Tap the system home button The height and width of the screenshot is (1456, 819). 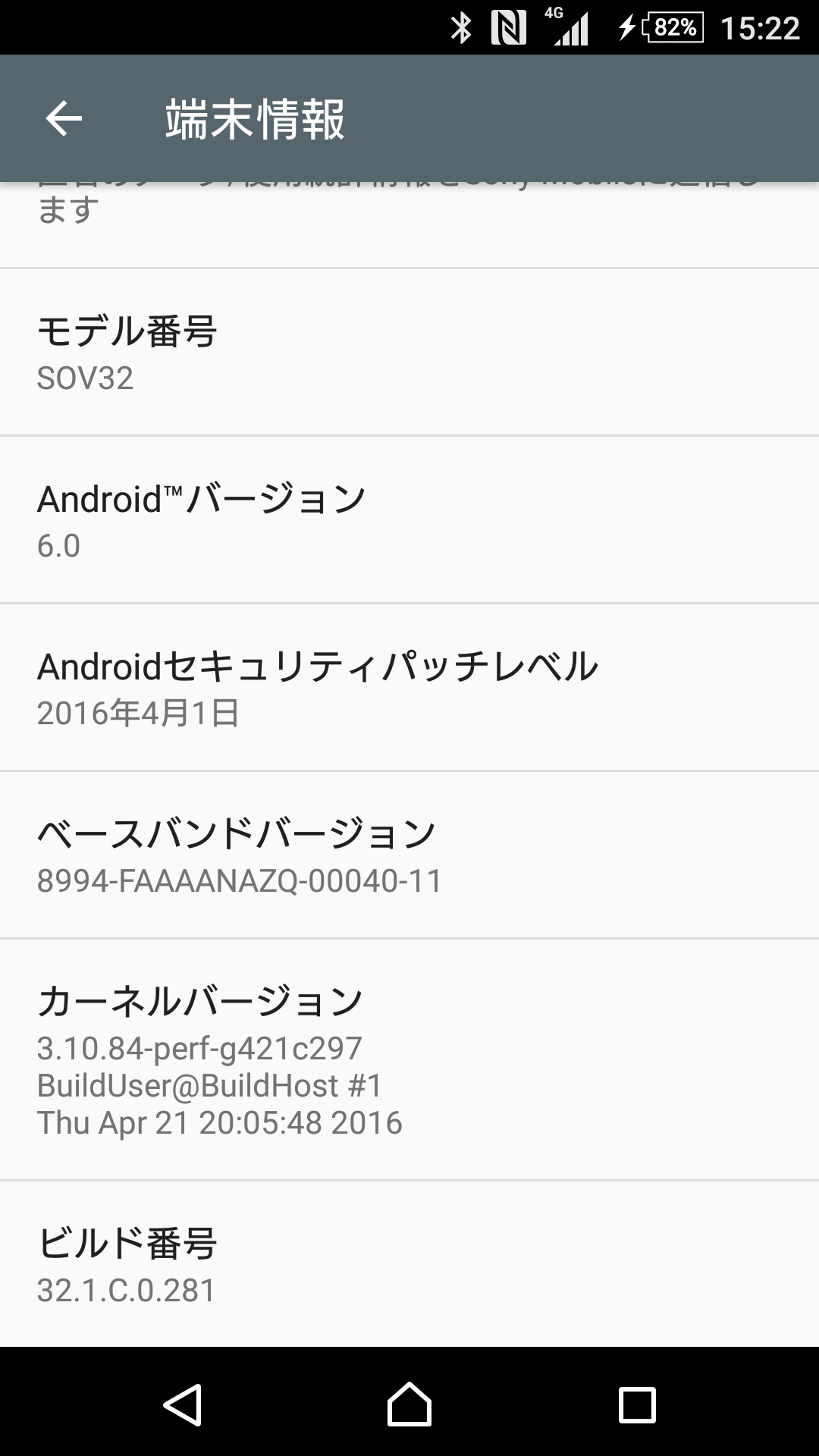pyautogui.click(x=409, y=1404)
